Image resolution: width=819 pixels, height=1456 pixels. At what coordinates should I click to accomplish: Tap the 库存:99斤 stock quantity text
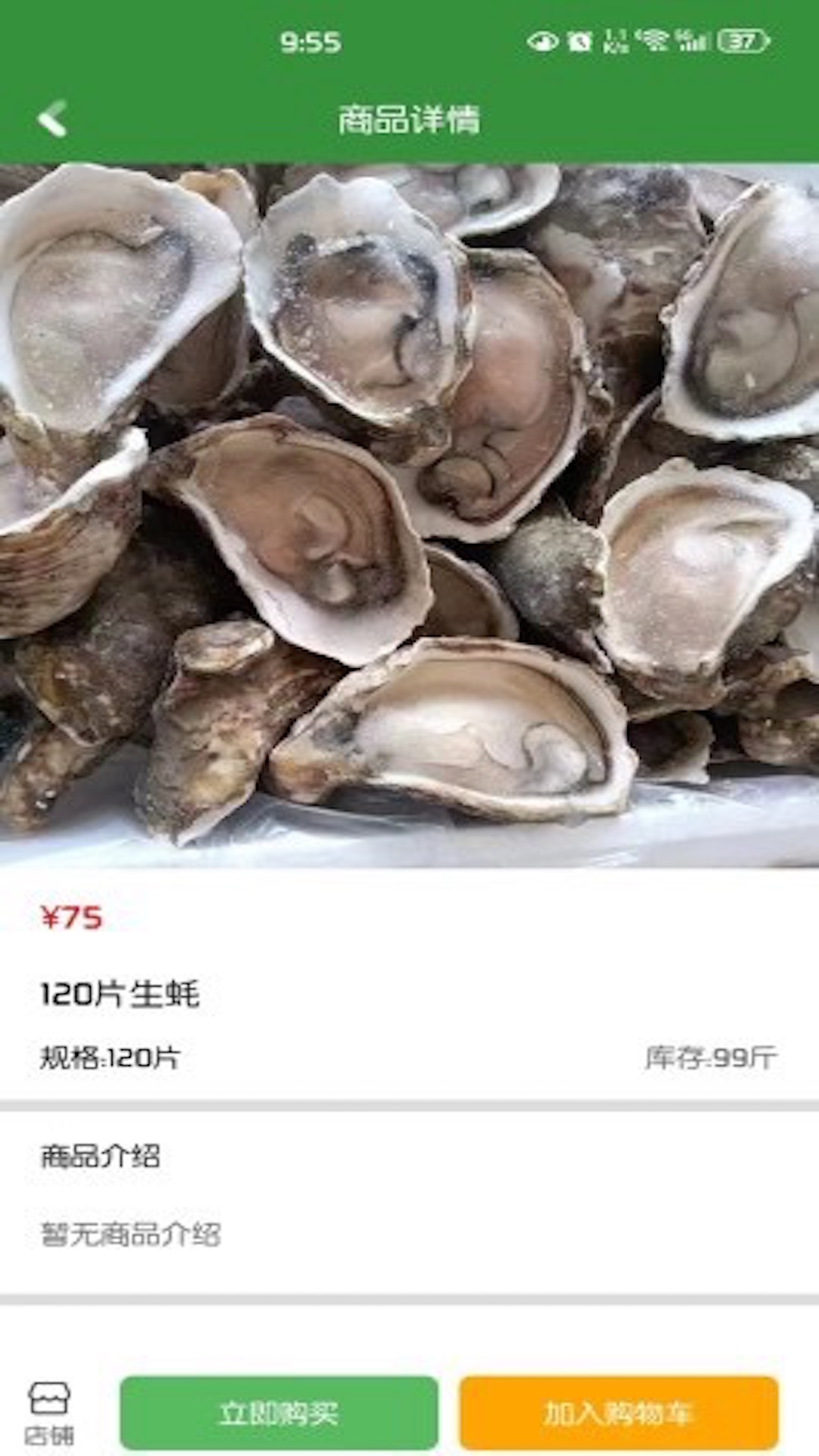pos(707,1056)
